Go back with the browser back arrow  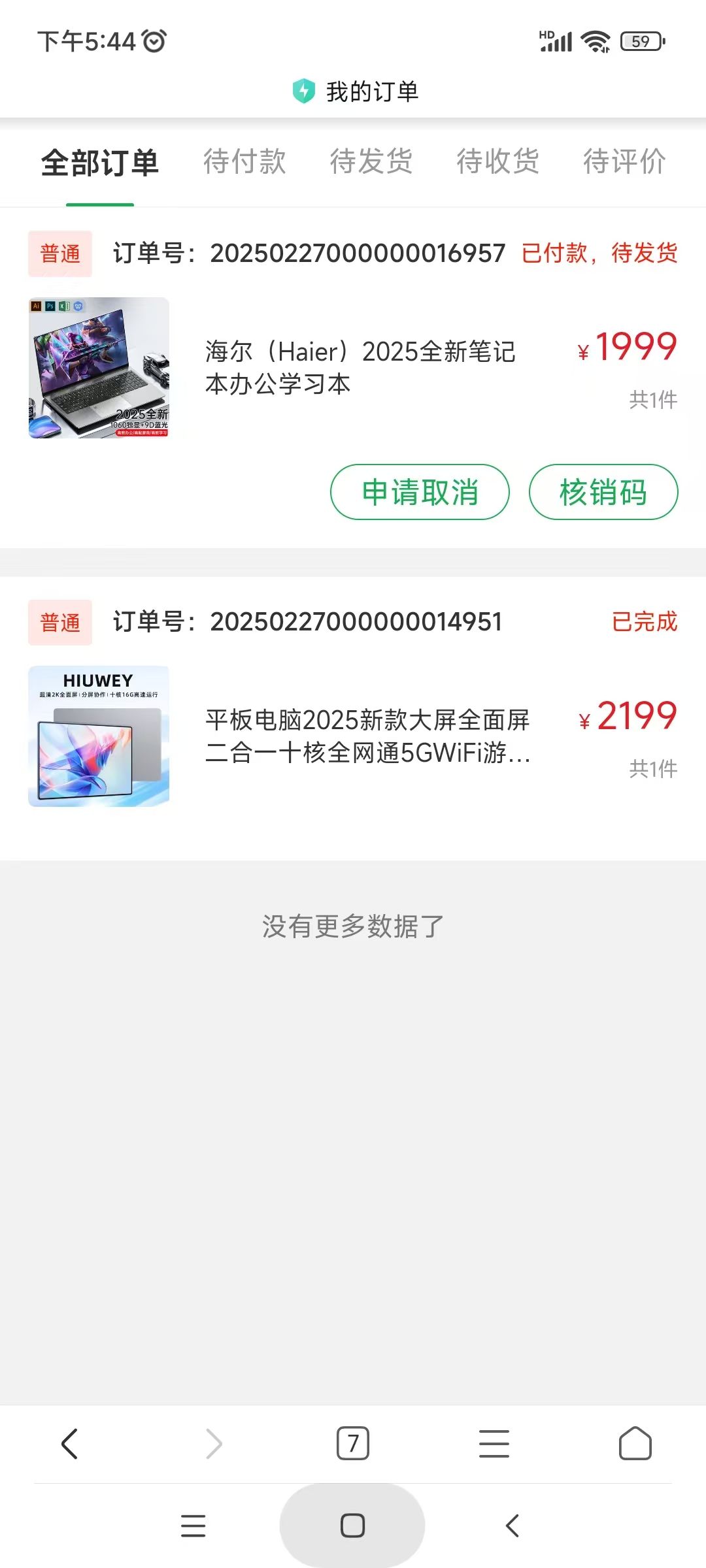tap(69, 1444)
